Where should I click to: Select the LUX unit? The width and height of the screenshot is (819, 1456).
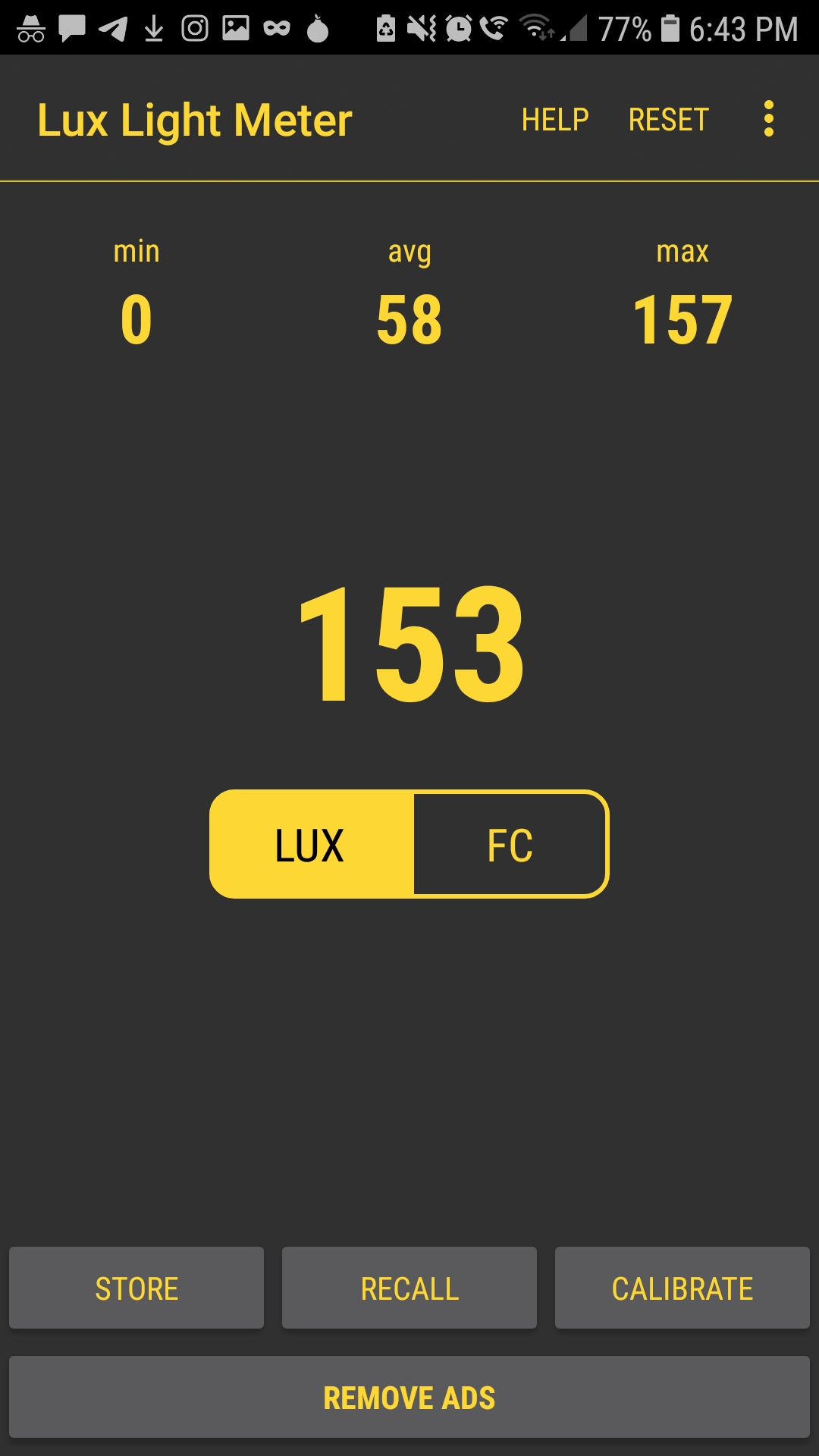click(312, 844)
